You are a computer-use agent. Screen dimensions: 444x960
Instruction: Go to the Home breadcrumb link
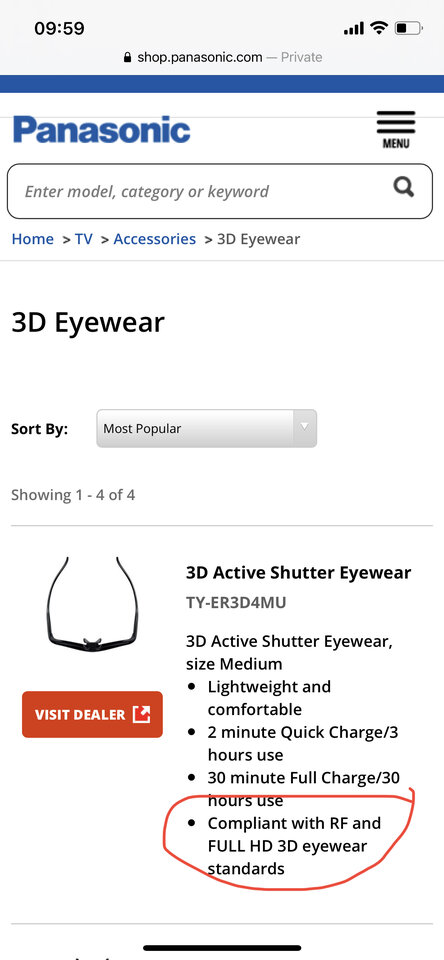point(32,239)
